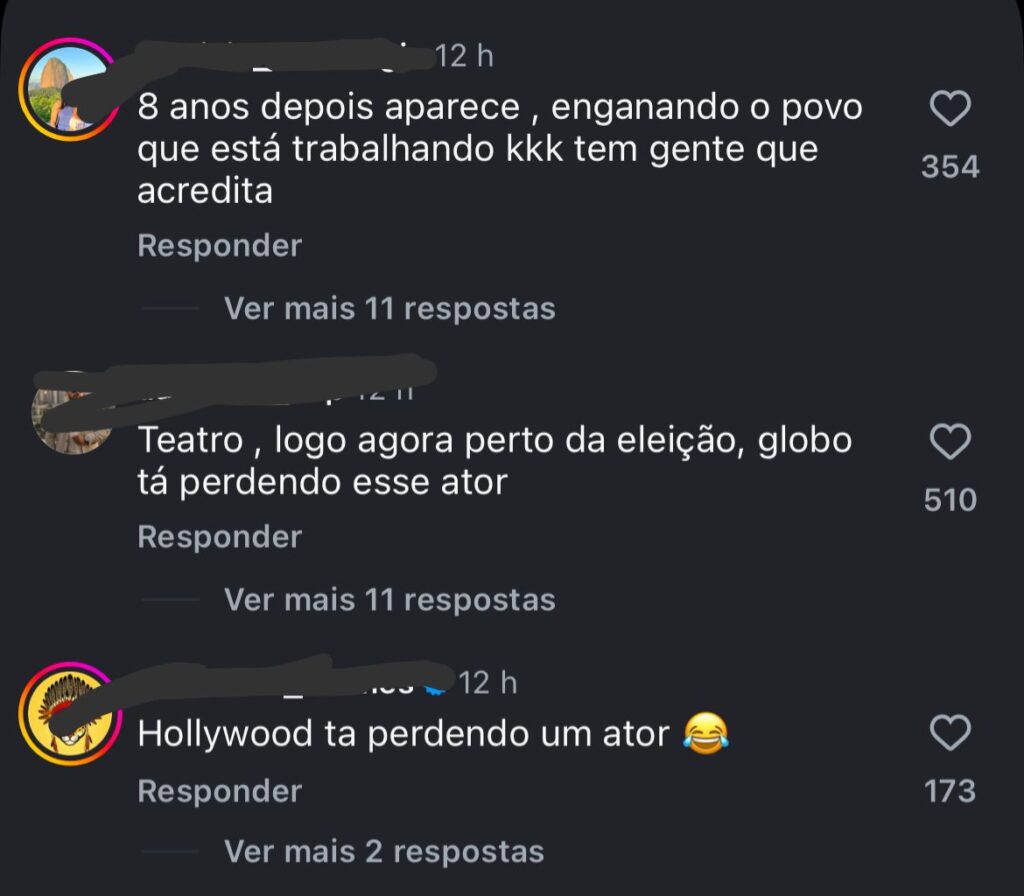This screenshot has width=1024, height=896.
Task: Reply to the 'Teatro, logo agora' comment
Action: (x=219, y=537)
